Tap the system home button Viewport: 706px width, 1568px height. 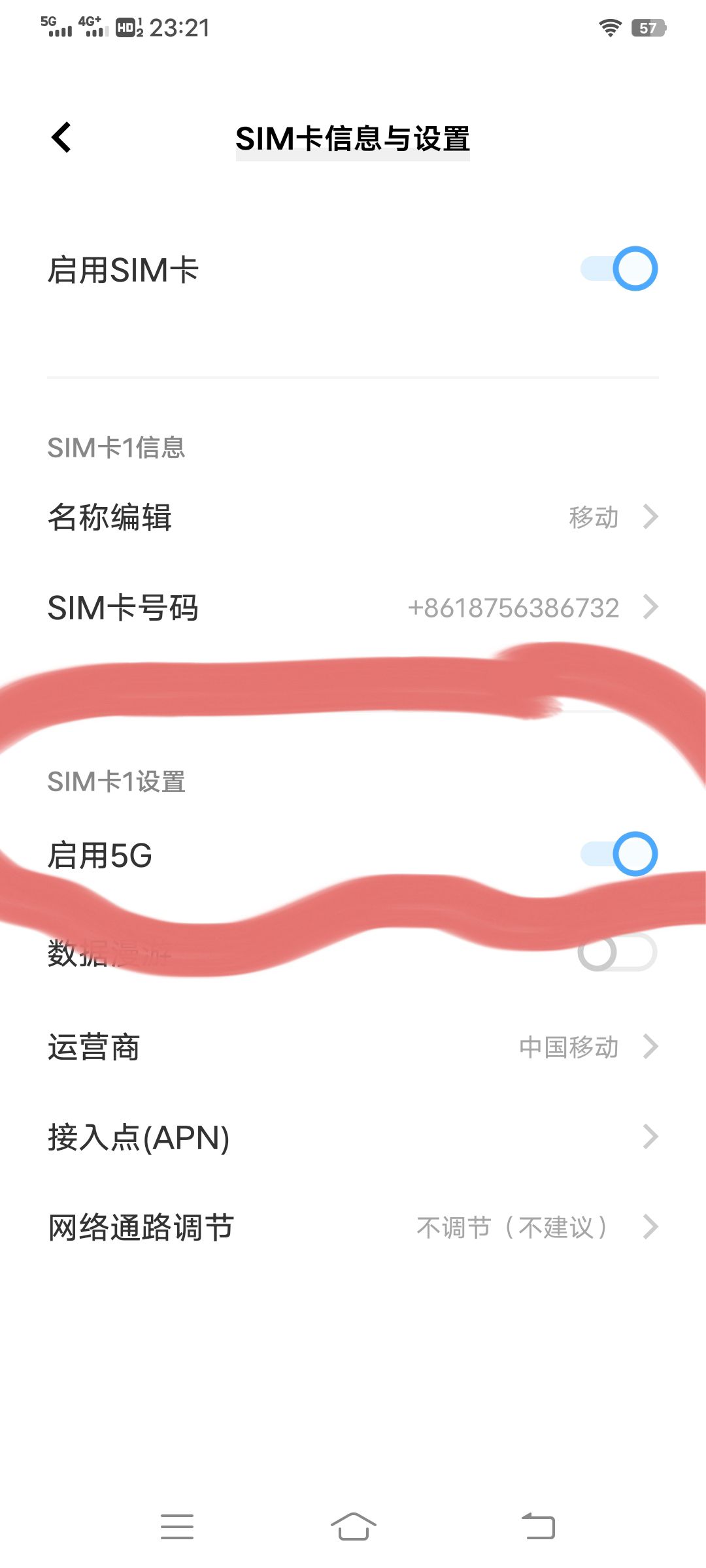(x=353, y=1527)
